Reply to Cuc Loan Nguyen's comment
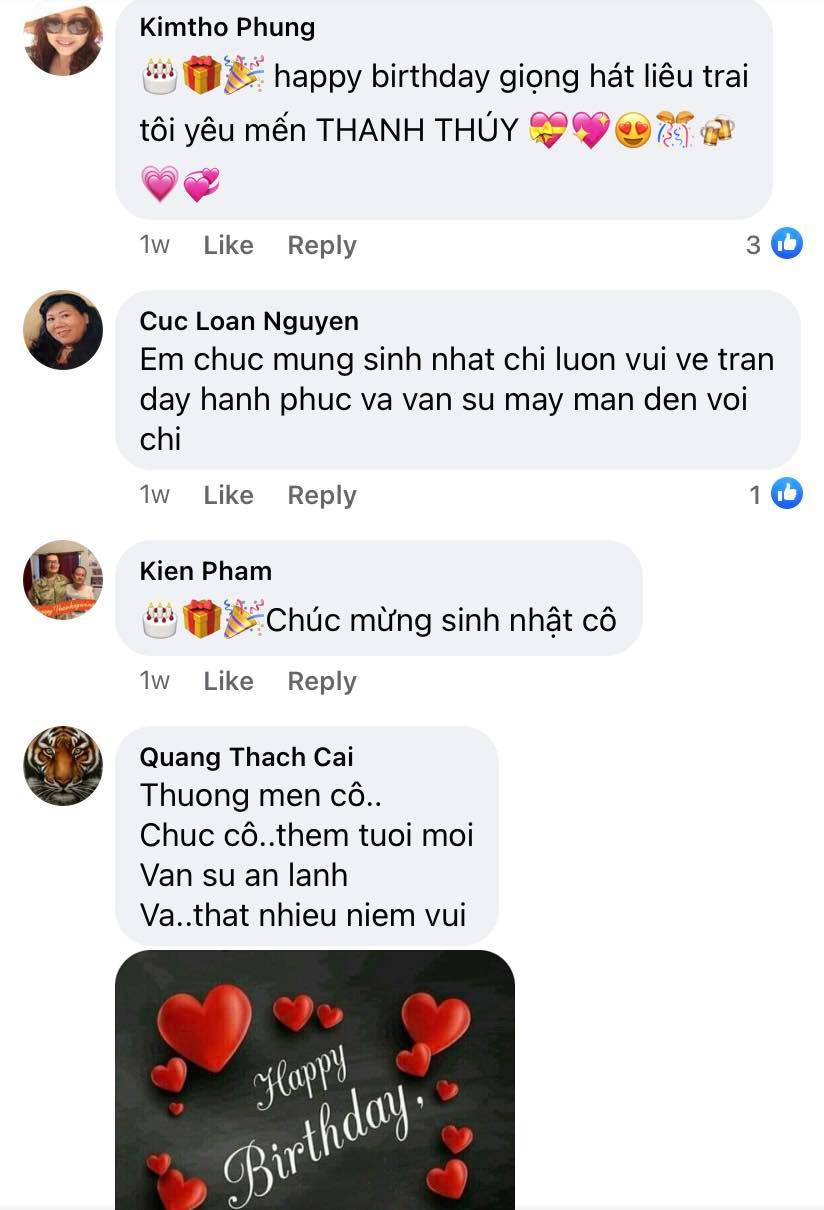Screen dimensions: 824x1210 pyautogui.click(x=321, y=495)
